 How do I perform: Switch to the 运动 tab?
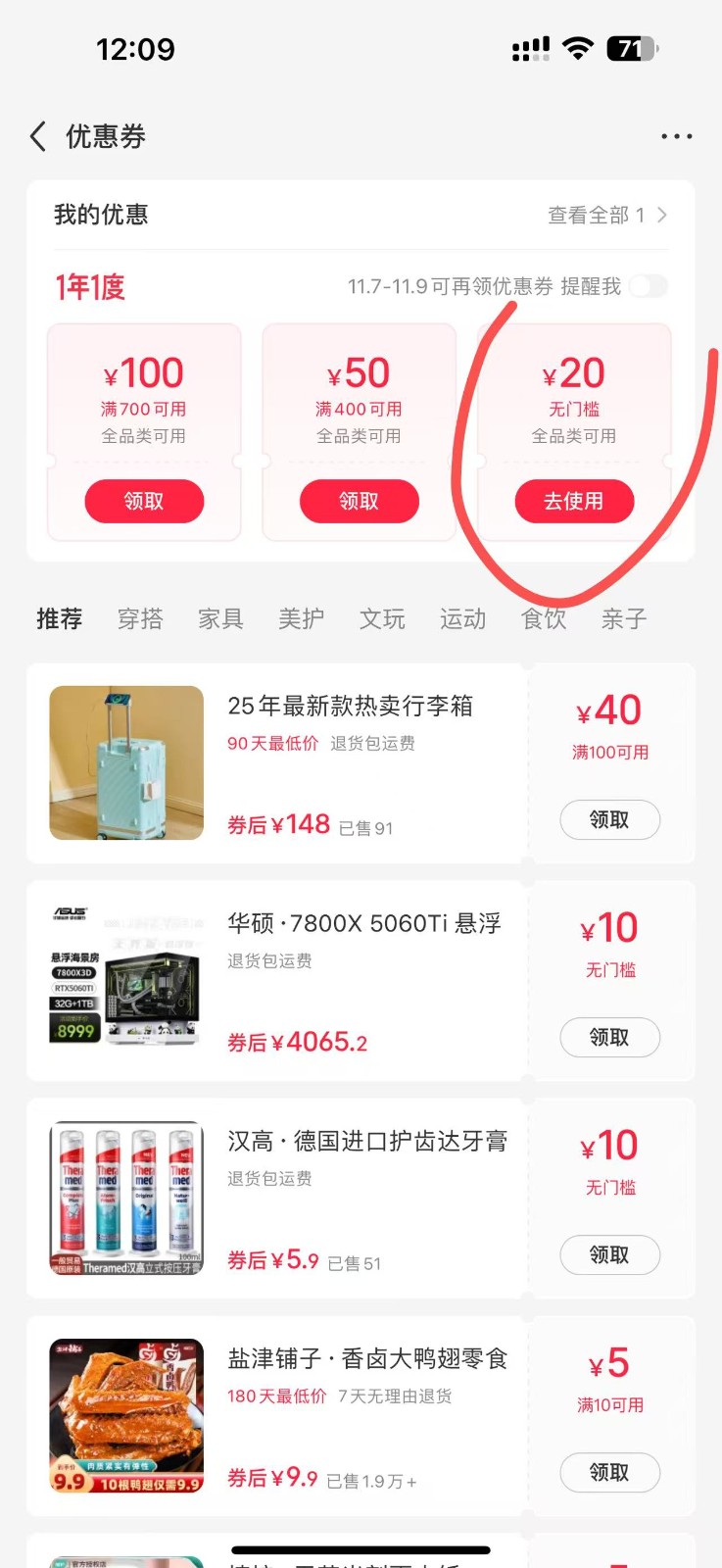[462, 618]
